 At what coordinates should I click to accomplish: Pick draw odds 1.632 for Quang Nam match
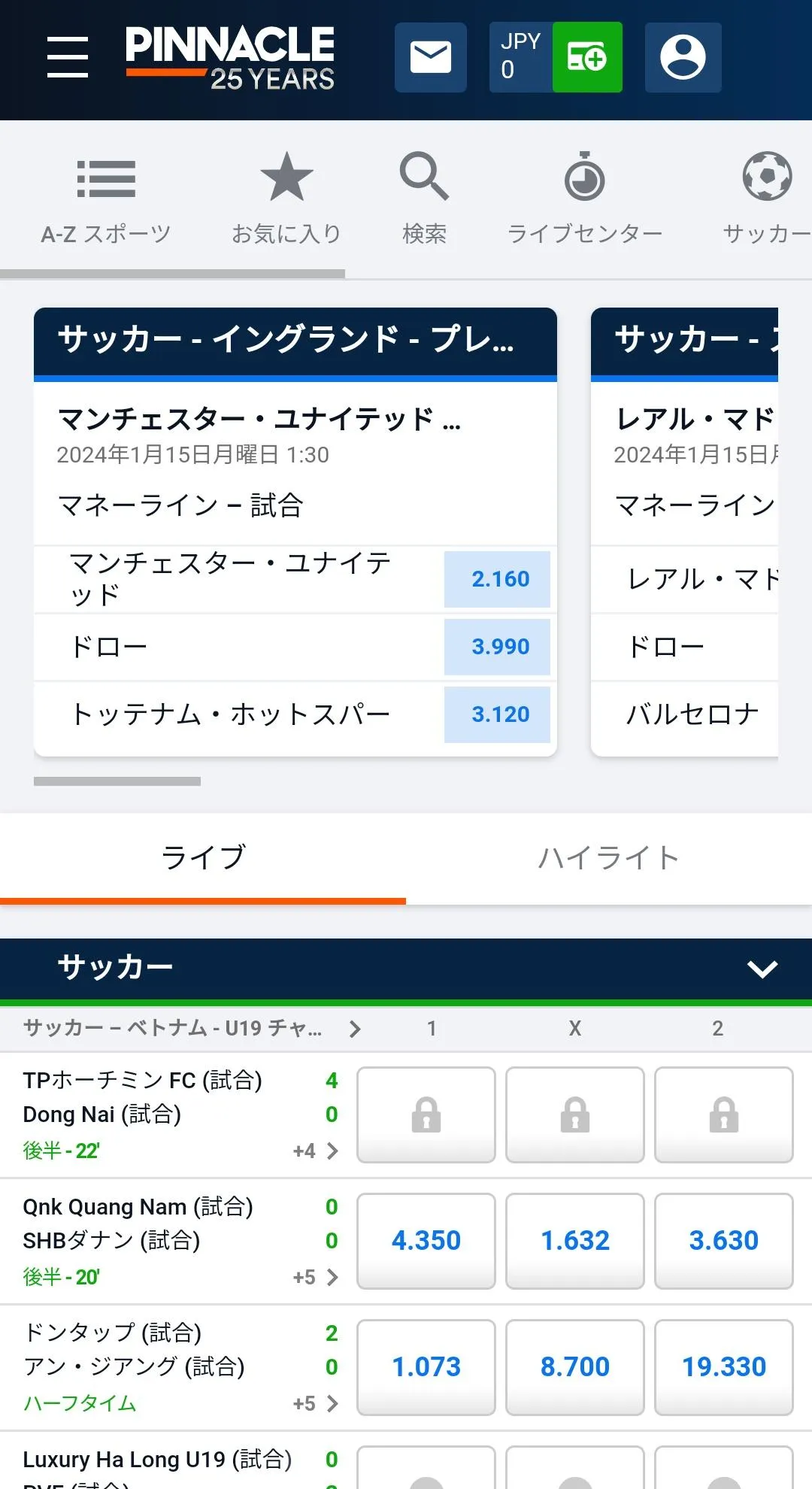575,1240
